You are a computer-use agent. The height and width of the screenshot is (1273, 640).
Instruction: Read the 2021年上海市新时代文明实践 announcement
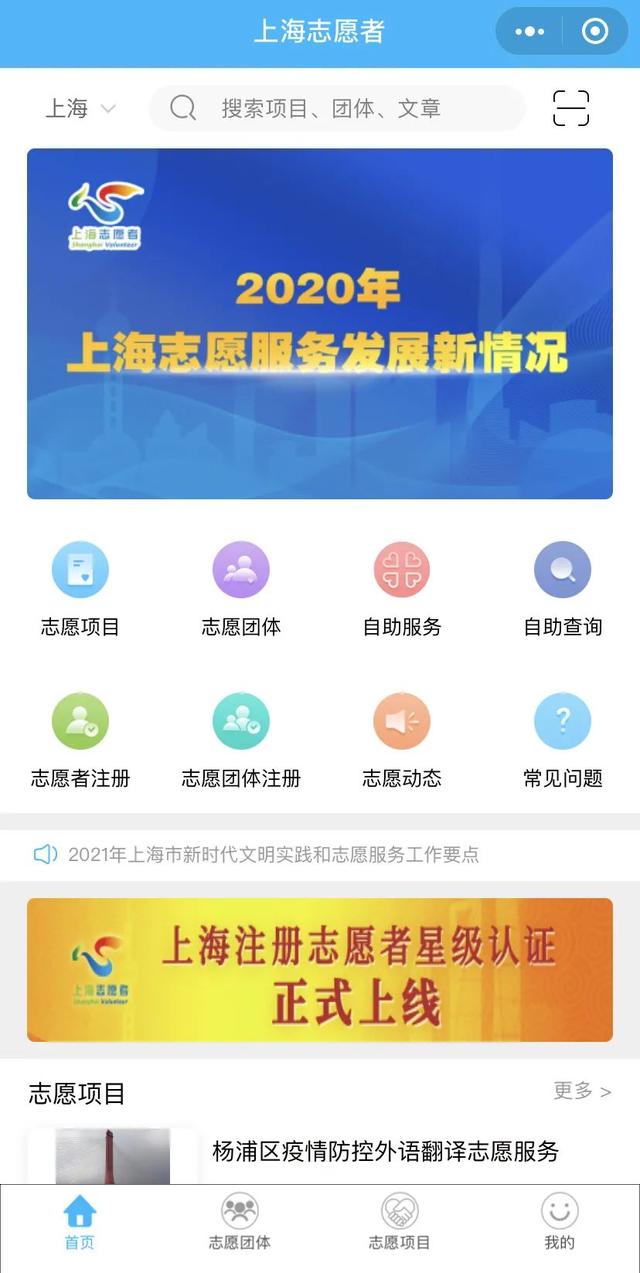273,855
